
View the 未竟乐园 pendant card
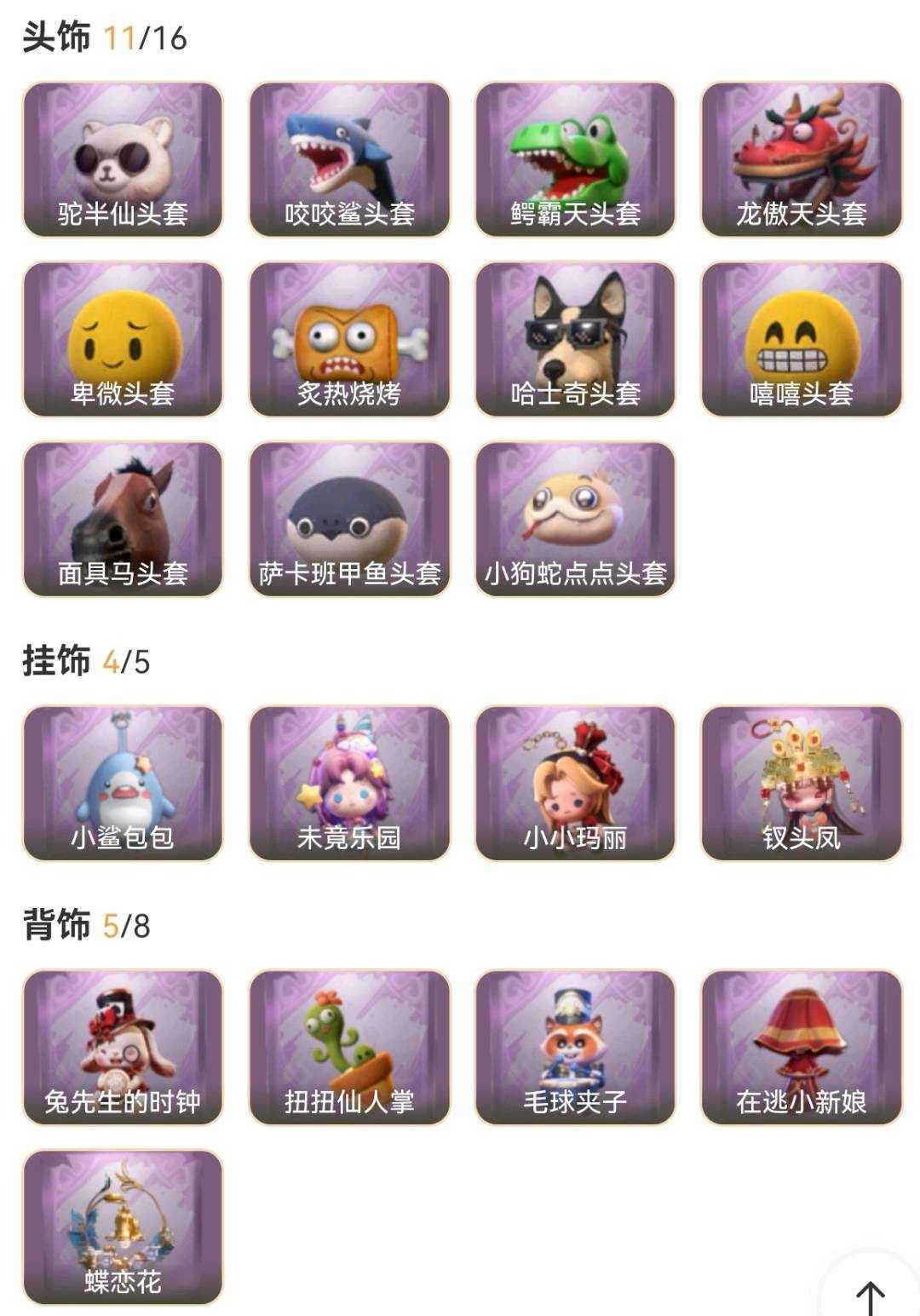pos(349,783)
